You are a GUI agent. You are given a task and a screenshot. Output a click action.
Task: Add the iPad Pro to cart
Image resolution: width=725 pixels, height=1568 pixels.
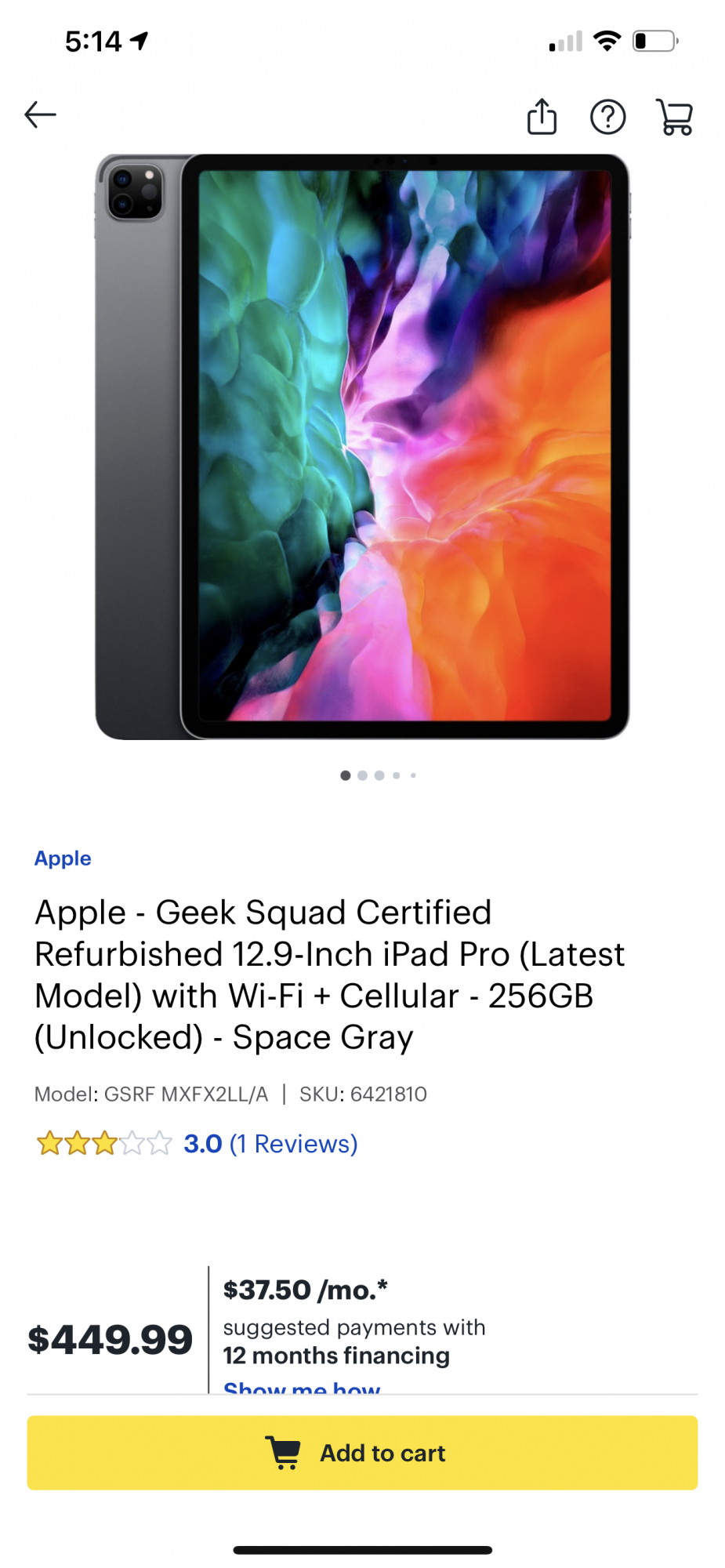coord(362,1453)
